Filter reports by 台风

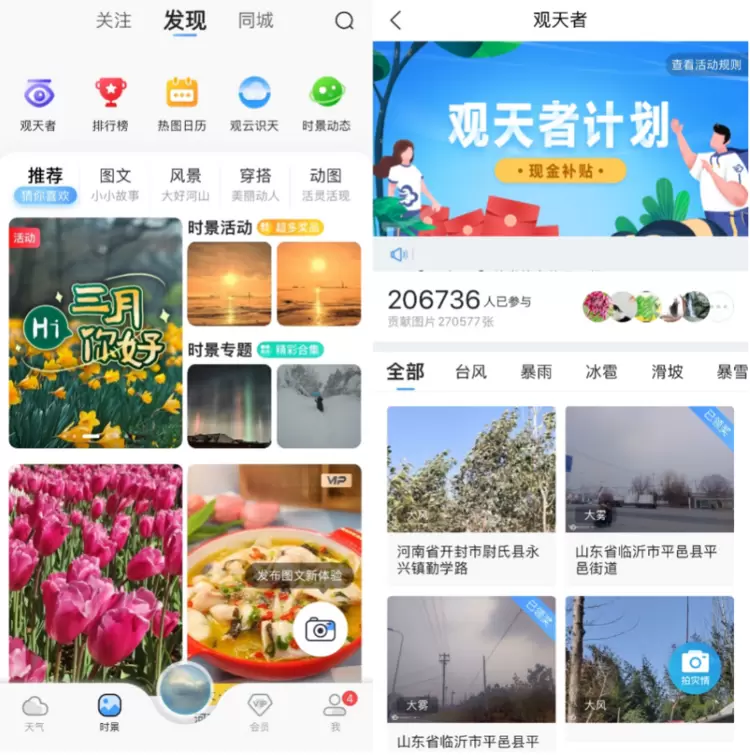point(470,372)
